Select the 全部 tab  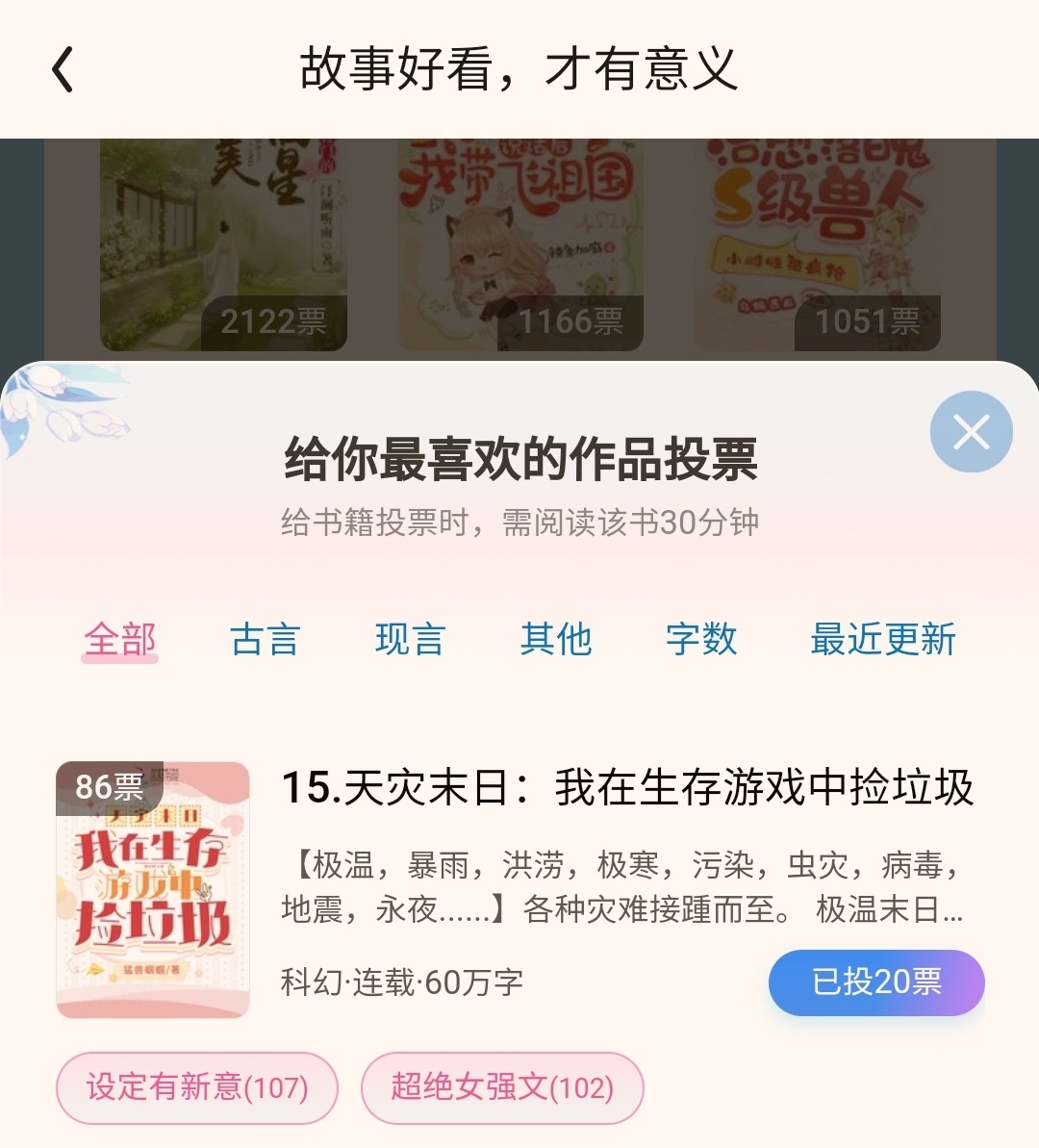(x=120, y=640)
